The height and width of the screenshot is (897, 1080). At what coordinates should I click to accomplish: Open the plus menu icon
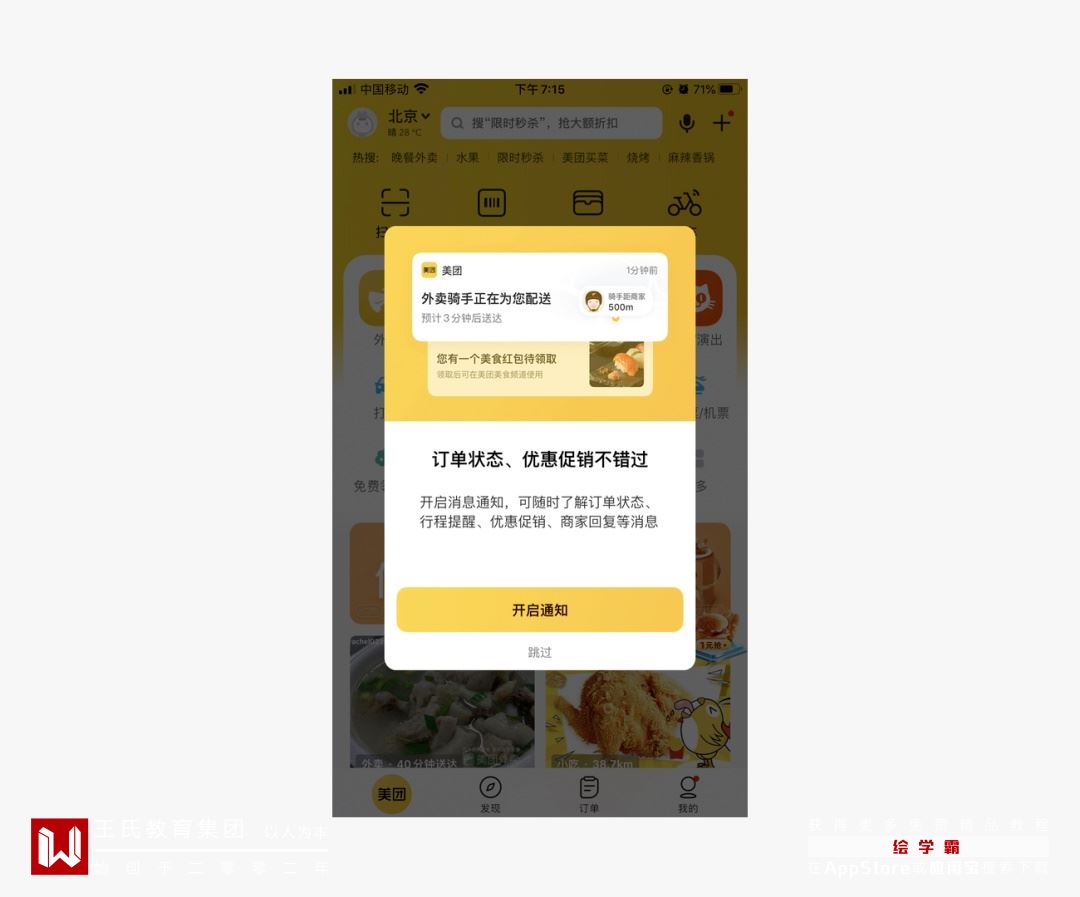click(722, 122)
